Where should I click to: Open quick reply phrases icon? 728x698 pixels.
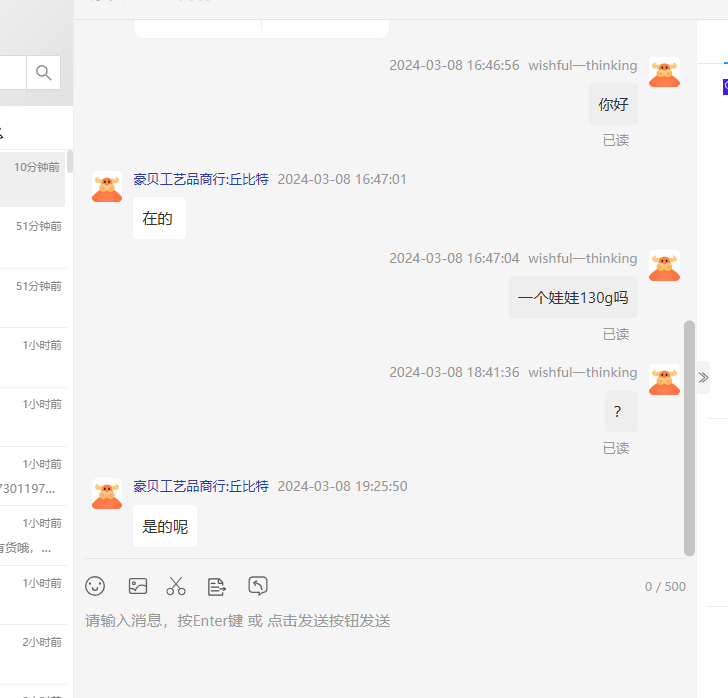(x=217, y=586)
